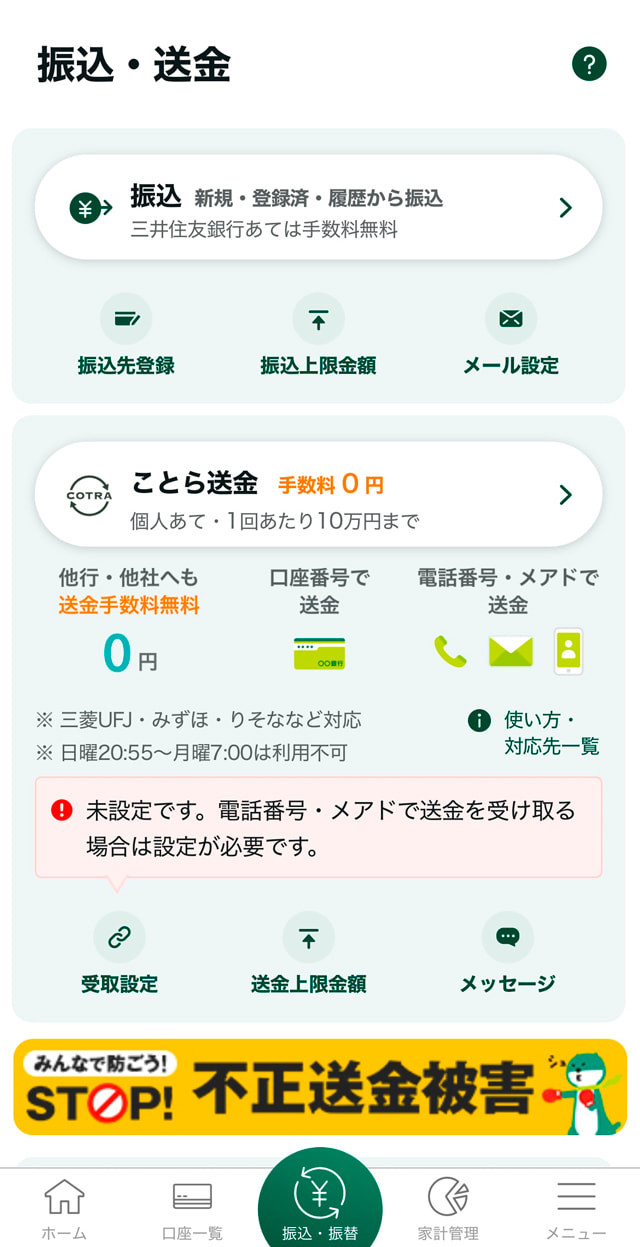Switch to the 家計管理 tab
This screenshot has width=640, height=1247.
[x=448, y=1208]
